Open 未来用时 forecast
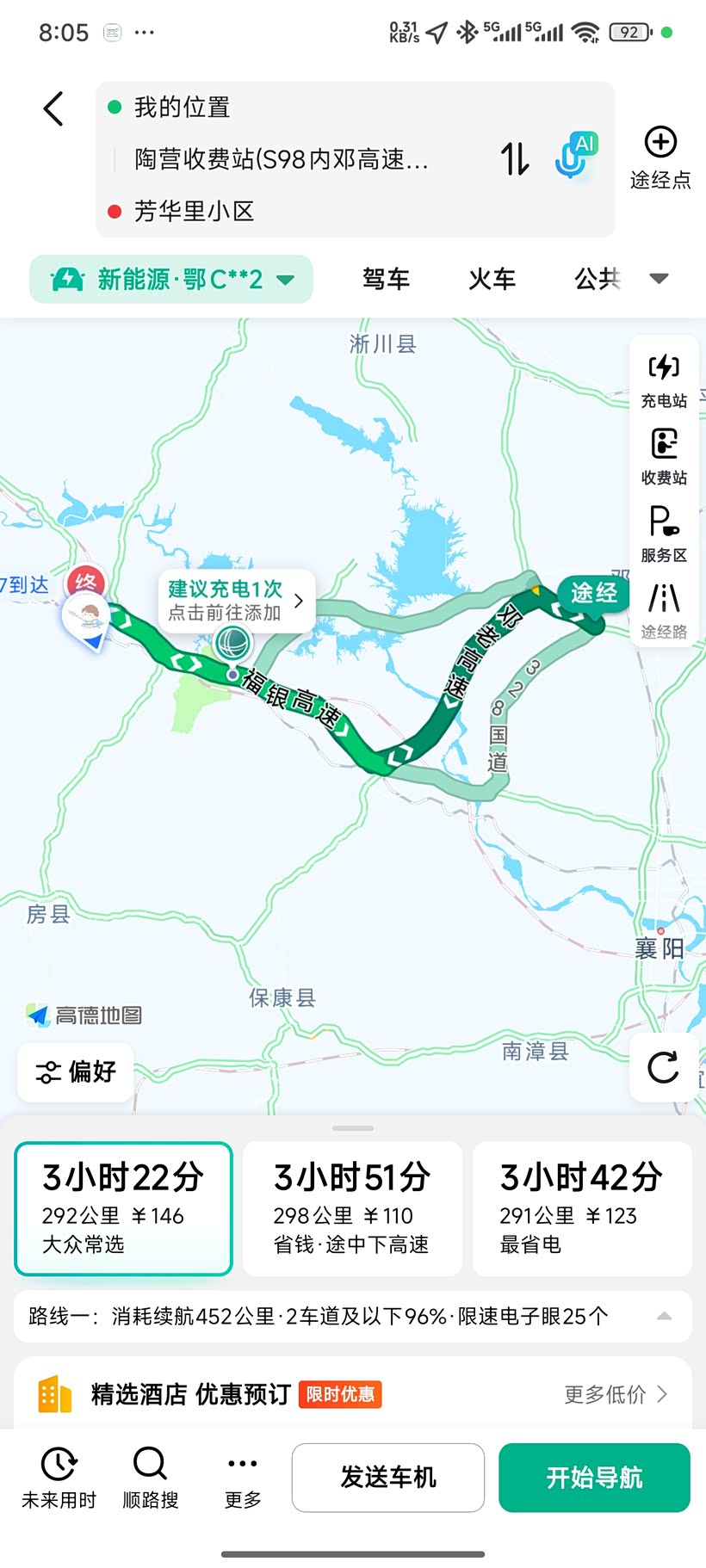Viewport: 706px width, 1568px height. 59,1477
